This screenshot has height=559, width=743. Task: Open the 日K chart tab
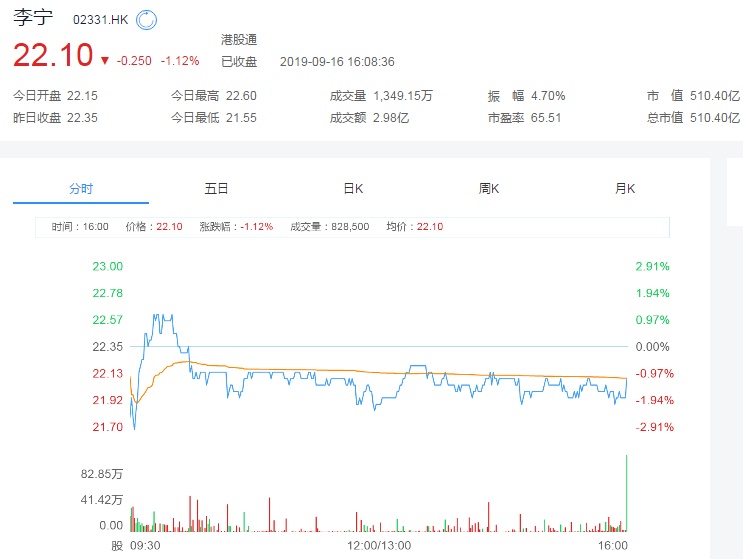(x=353, y=188)
